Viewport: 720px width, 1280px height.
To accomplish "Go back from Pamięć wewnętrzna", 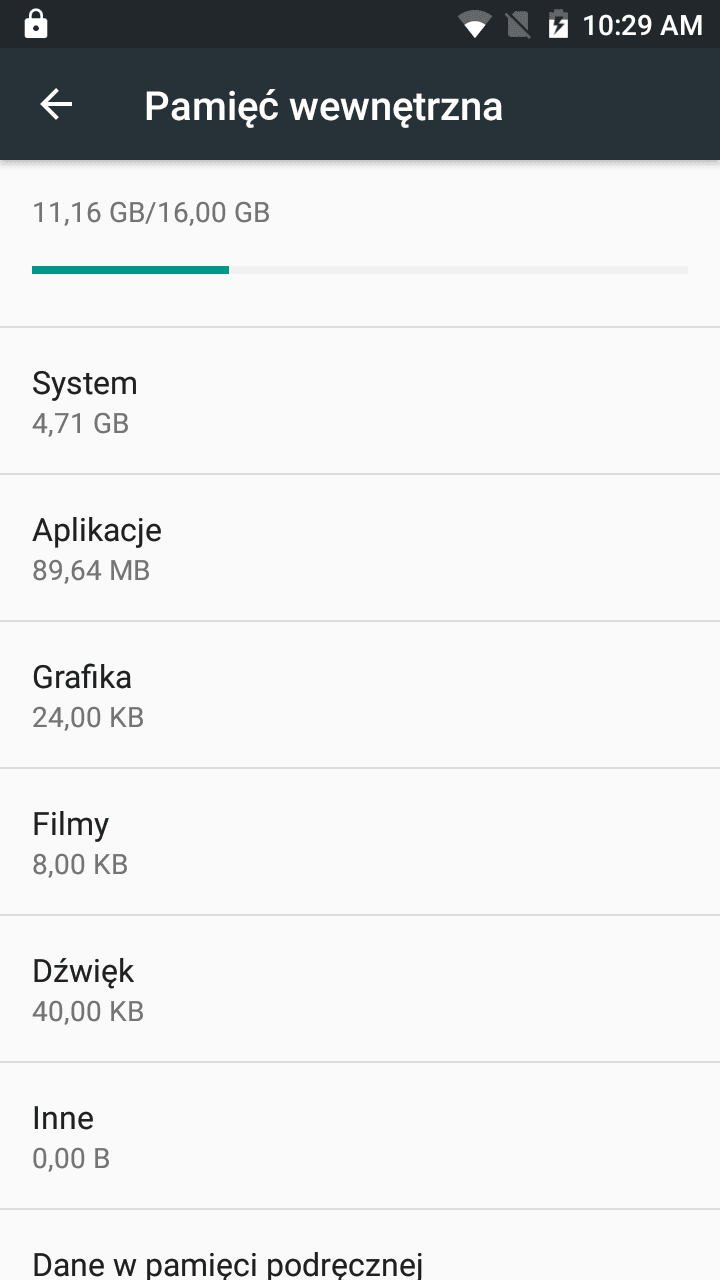I will tap(56, 104).
